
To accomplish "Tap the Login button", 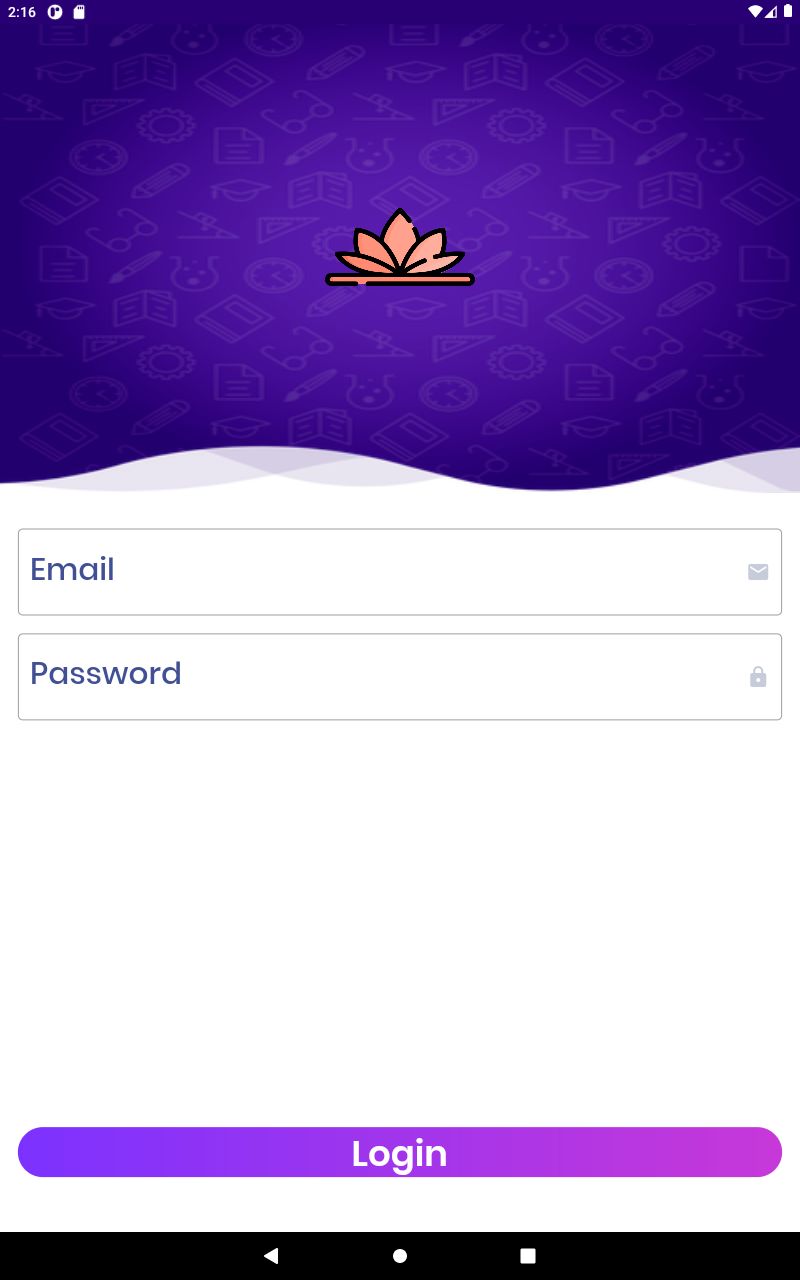I will click(x=400, y=1152).
